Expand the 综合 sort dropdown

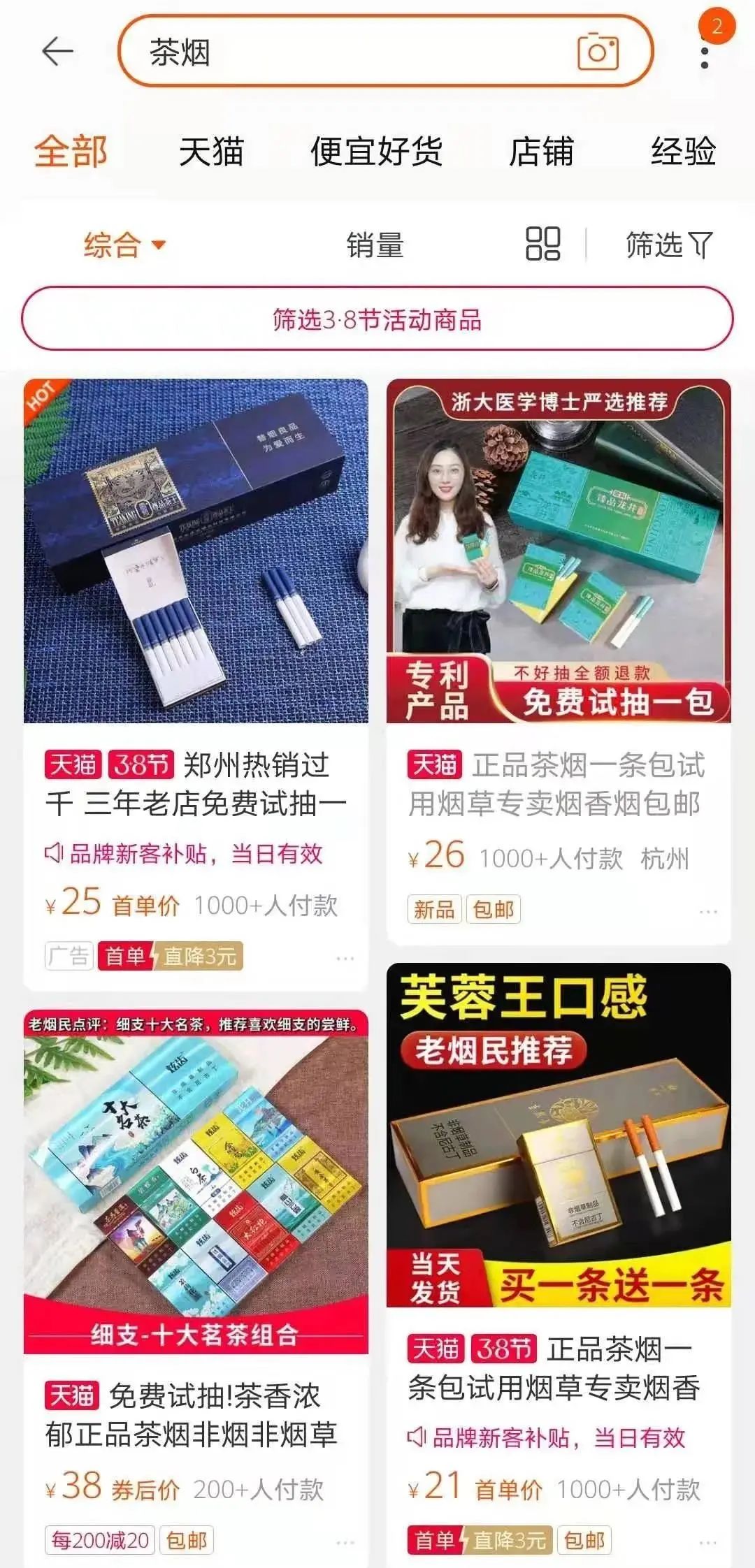point(124,245)
